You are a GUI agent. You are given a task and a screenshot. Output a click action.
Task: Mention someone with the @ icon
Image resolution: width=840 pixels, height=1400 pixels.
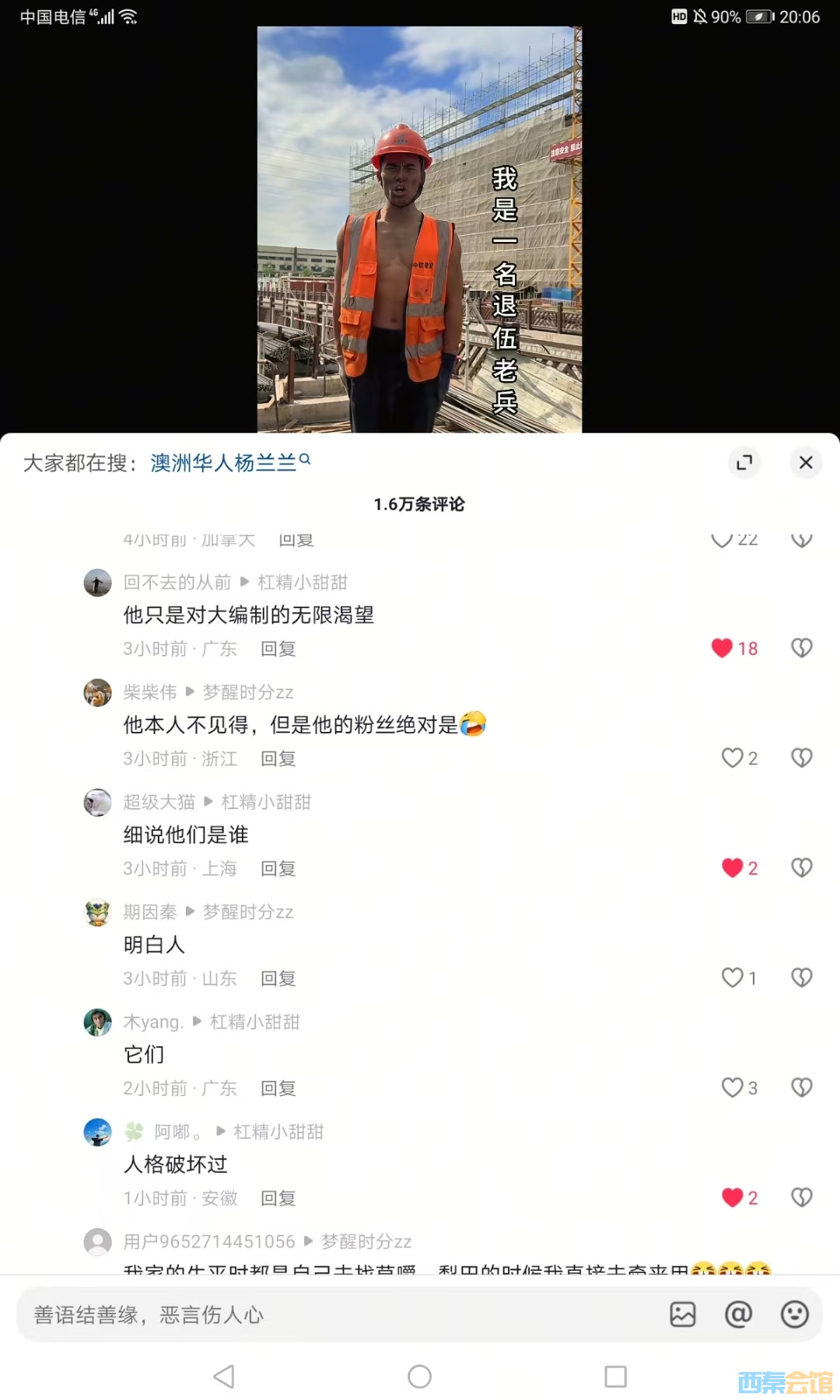[738, 1314]
